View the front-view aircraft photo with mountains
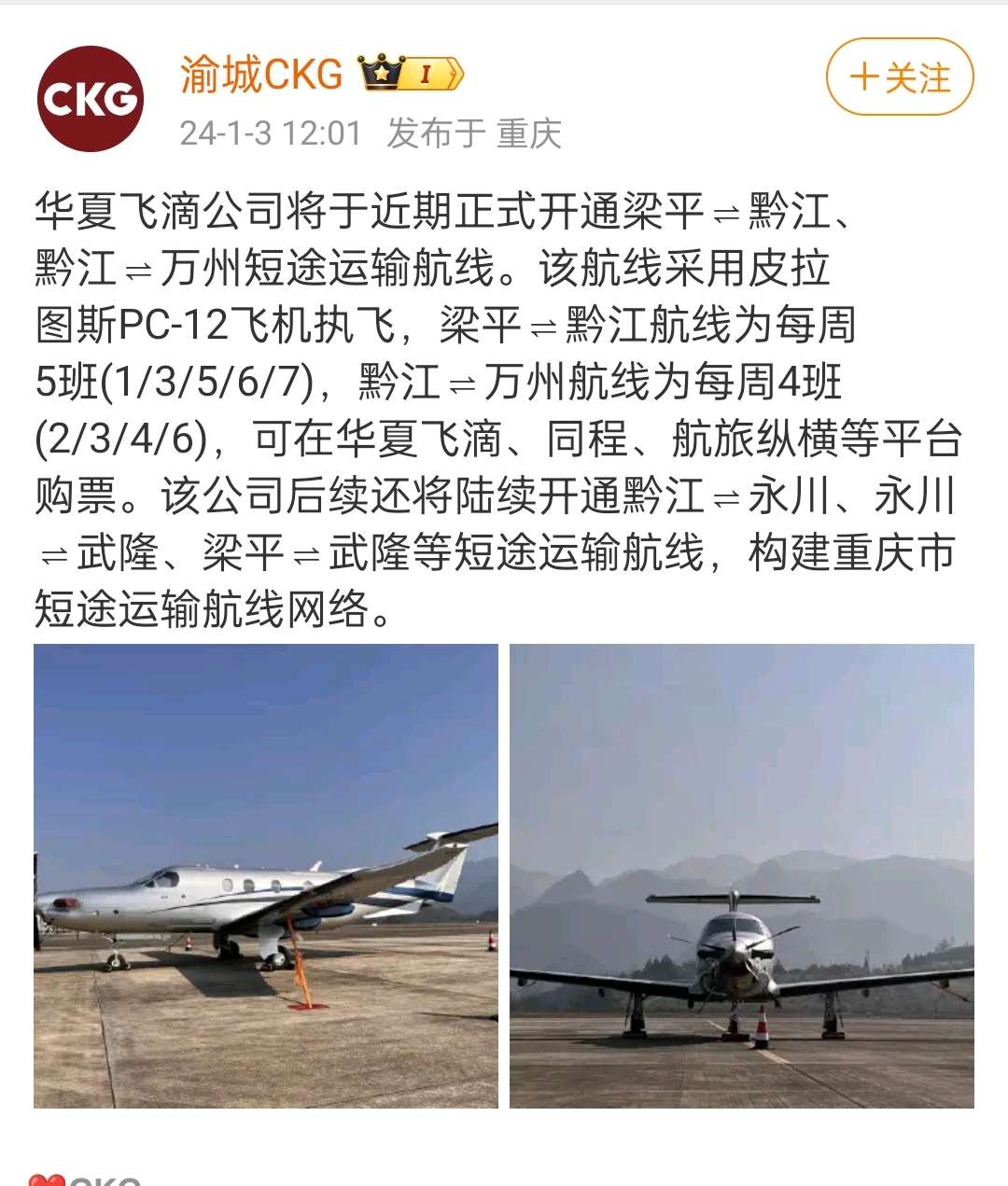Viewport: 1008px width, 1186px height. [741, 875]
